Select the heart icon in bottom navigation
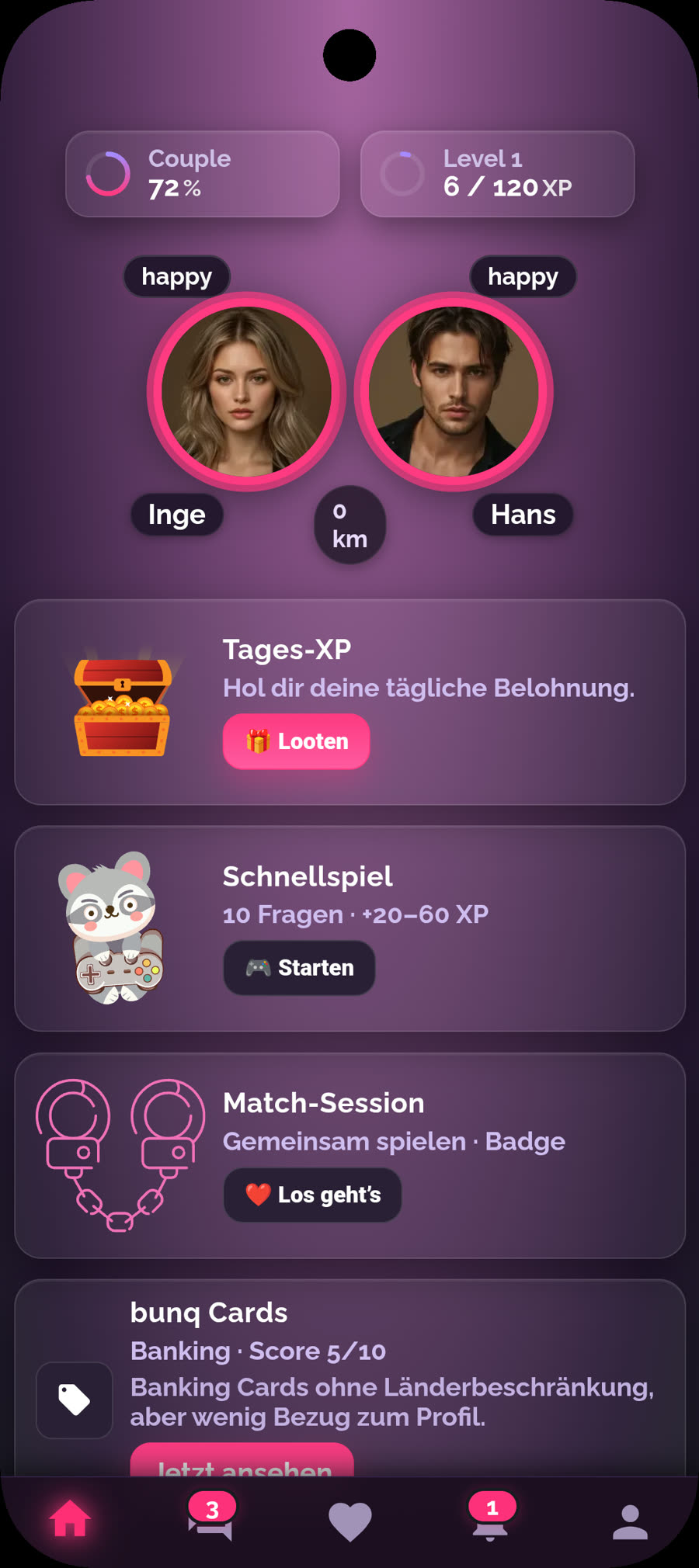The height and width of the screenshot is (1568, 699). click(x=349, y=1521)
